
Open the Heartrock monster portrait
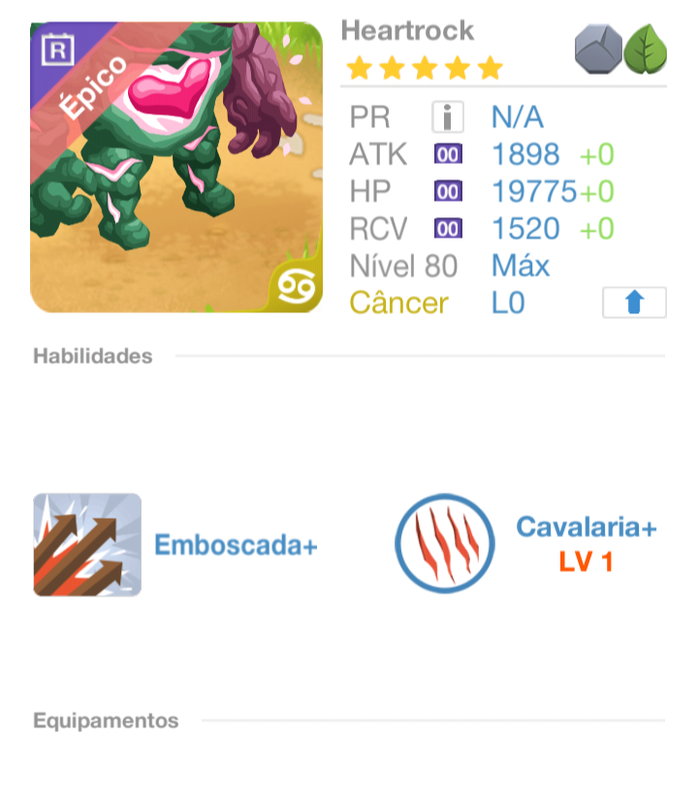coord(176,167)
